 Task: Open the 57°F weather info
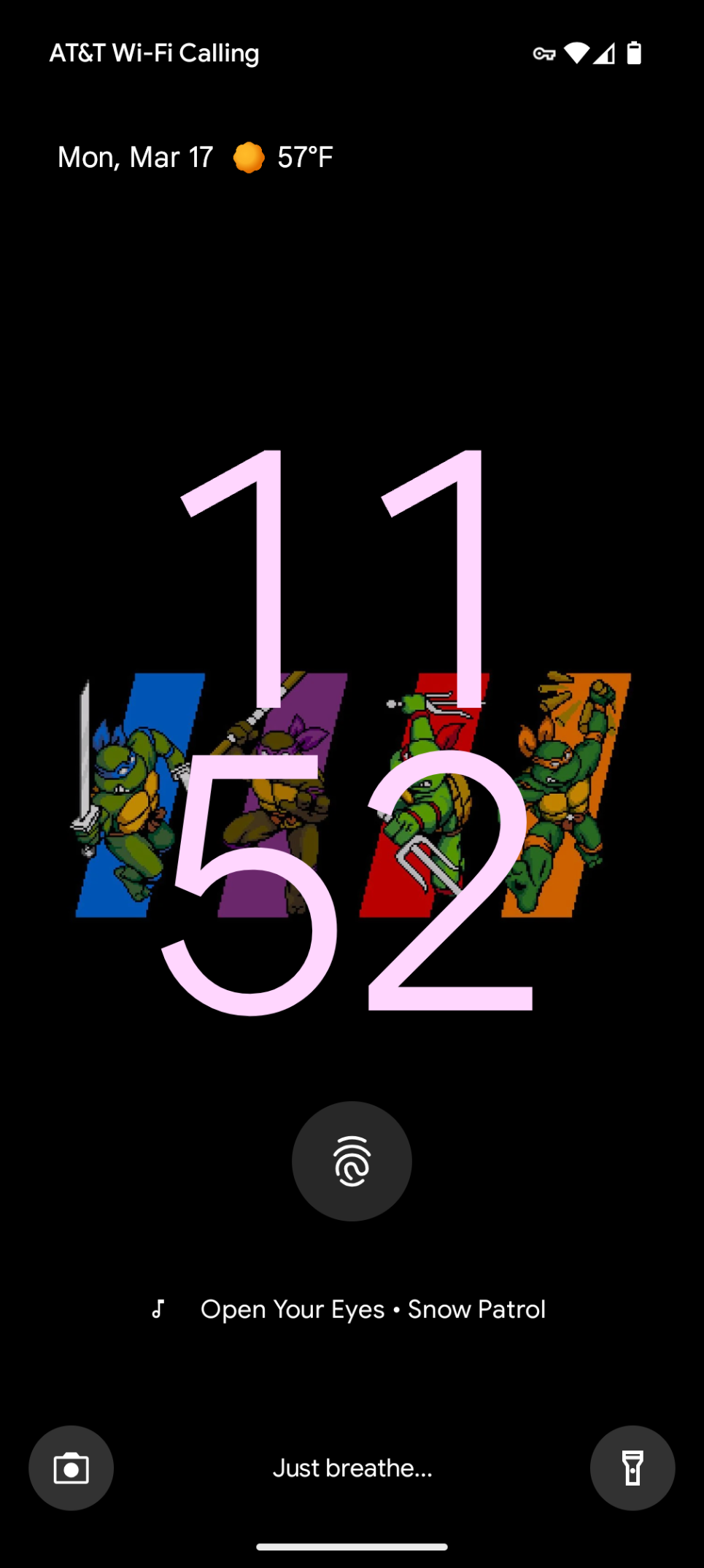285,158
